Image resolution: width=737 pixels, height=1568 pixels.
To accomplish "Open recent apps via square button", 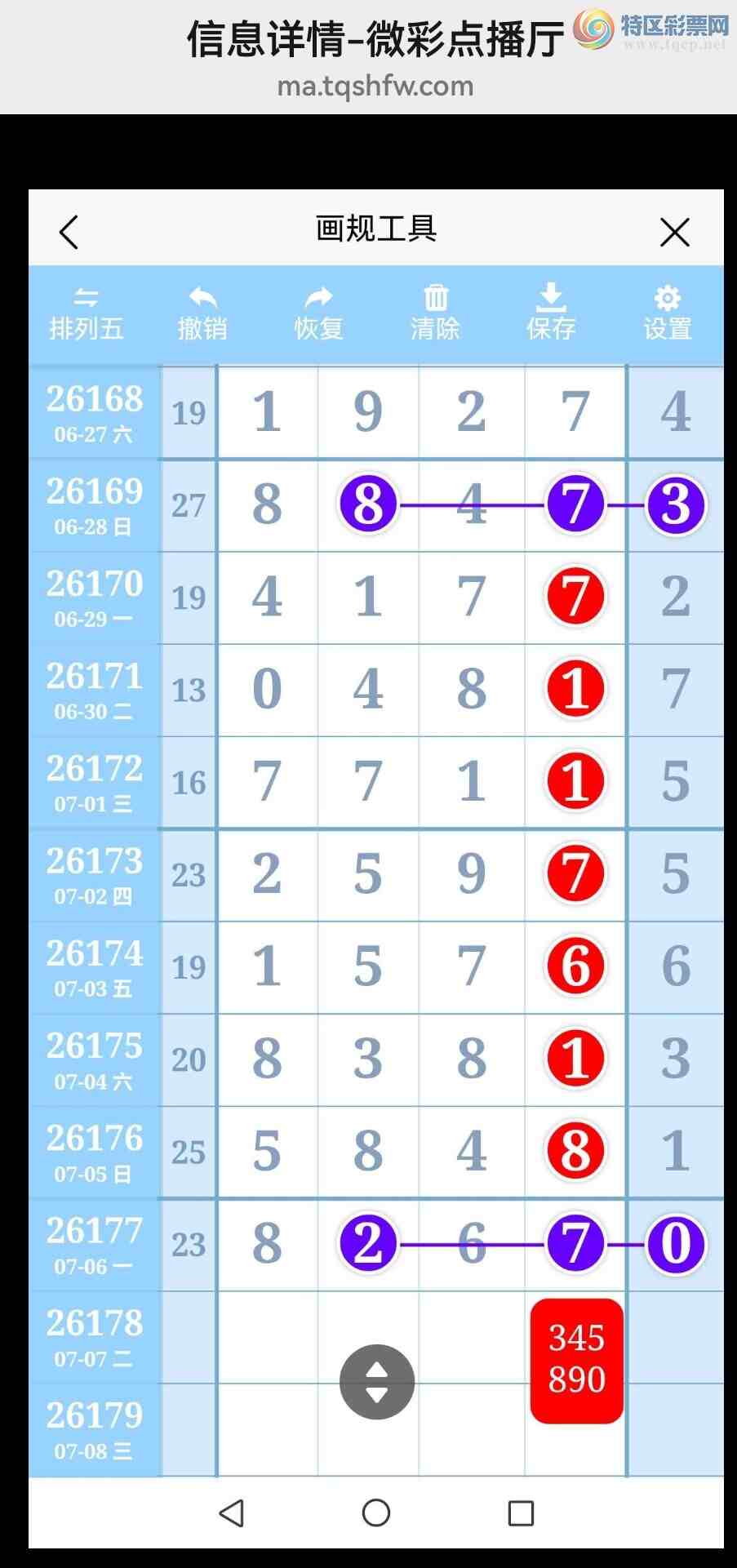I will pos(521,1512).
